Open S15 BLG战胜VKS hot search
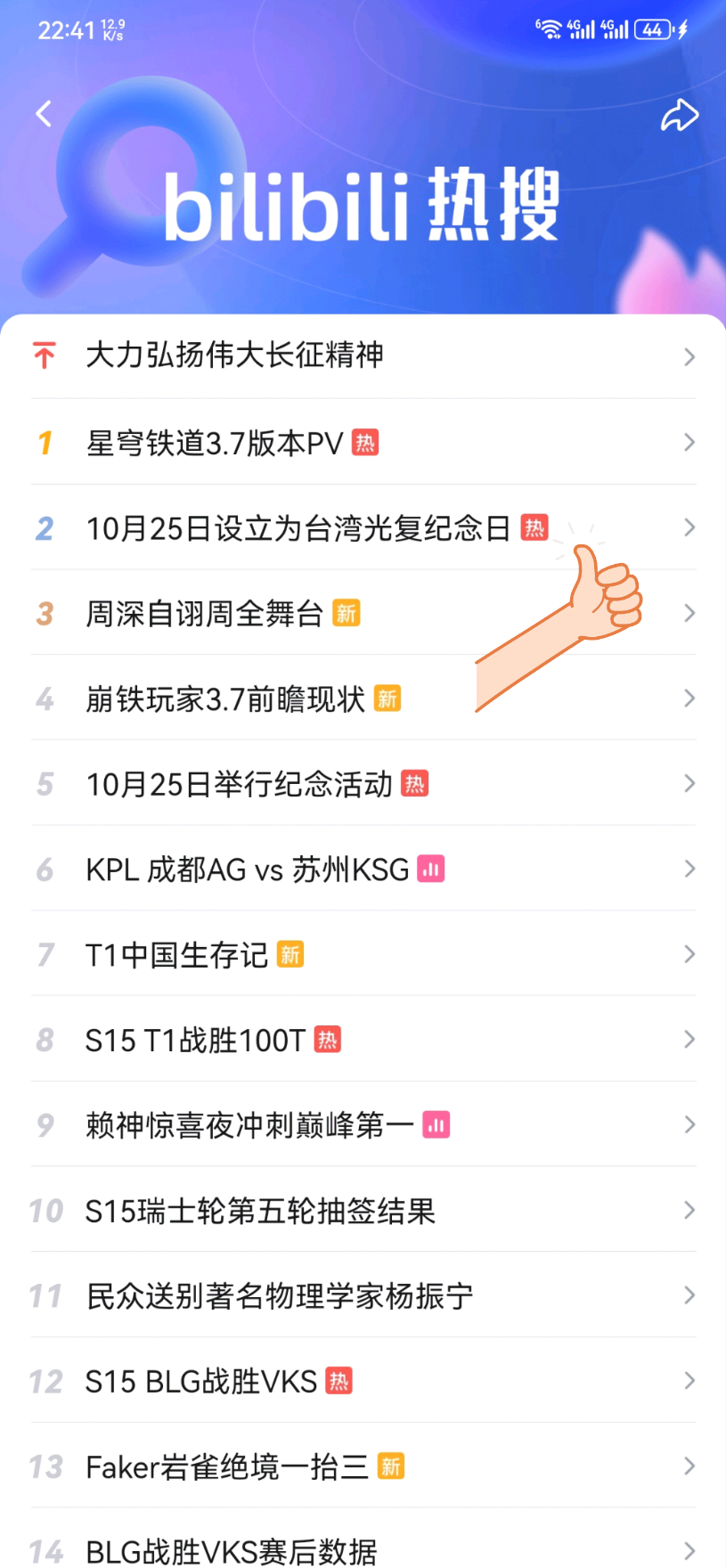Screen dimensions: 726x1568 coord(200,1382)
